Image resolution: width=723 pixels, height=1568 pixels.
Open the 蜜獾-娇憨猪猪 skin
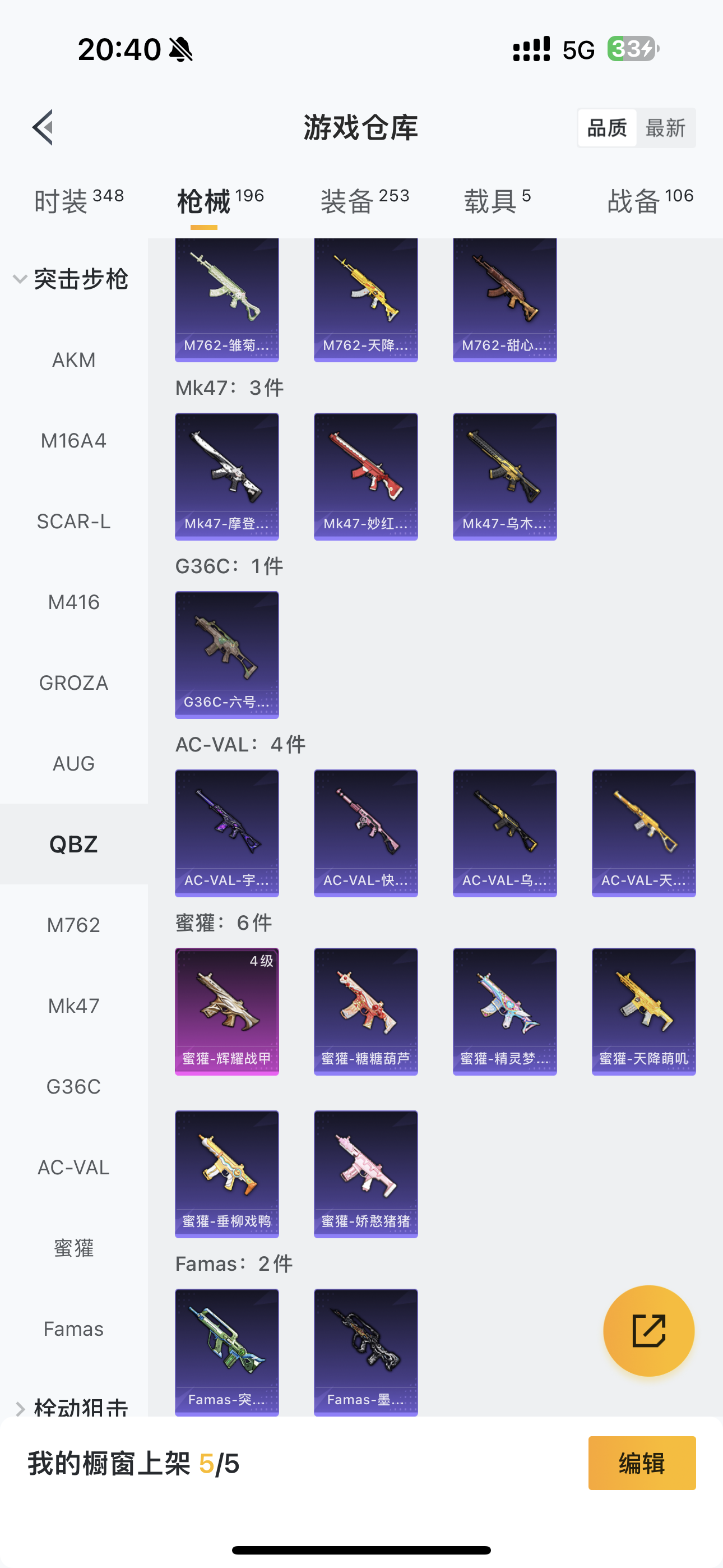(x=366, y=1174)
